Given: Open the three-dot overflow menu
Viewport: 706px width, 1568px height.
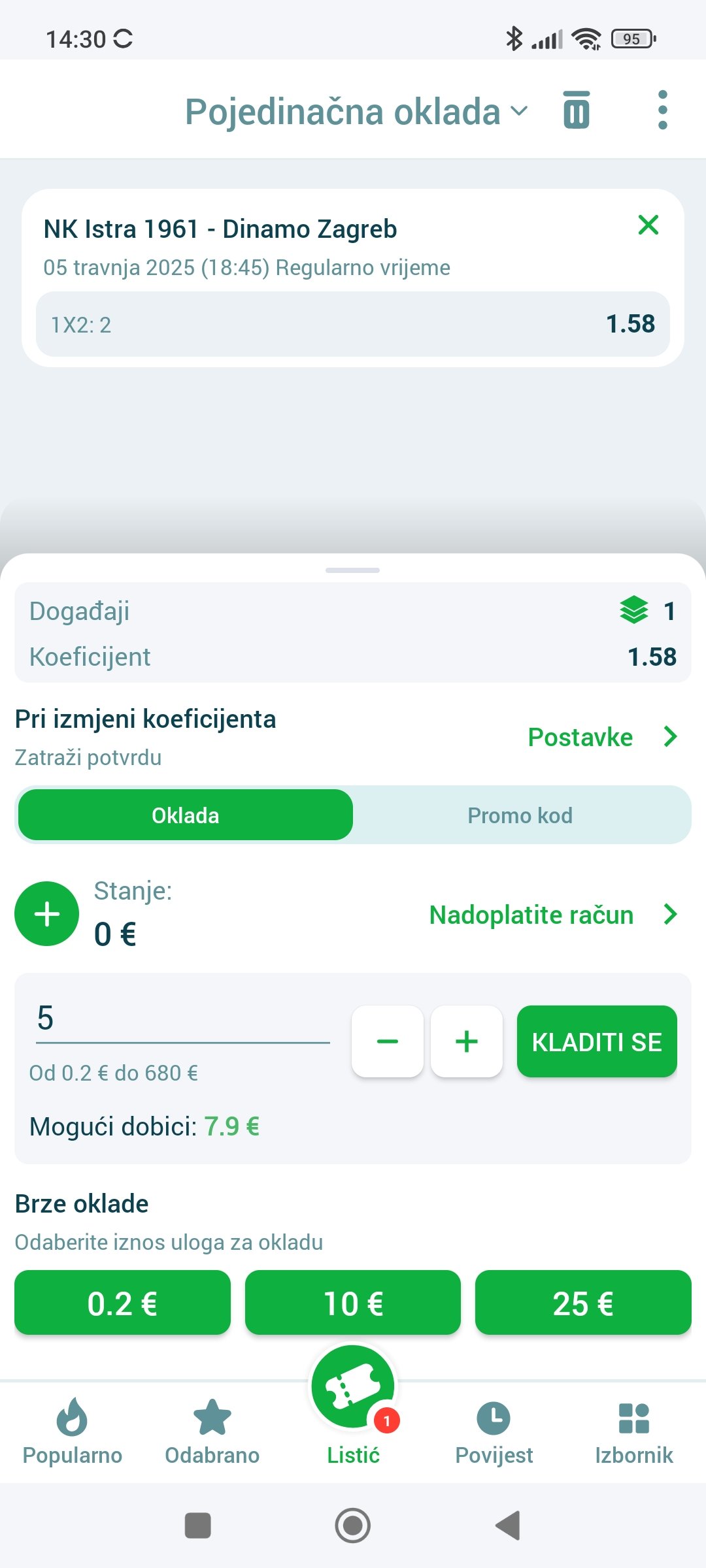Looking at the screenshot, I should tap(662, 110).
